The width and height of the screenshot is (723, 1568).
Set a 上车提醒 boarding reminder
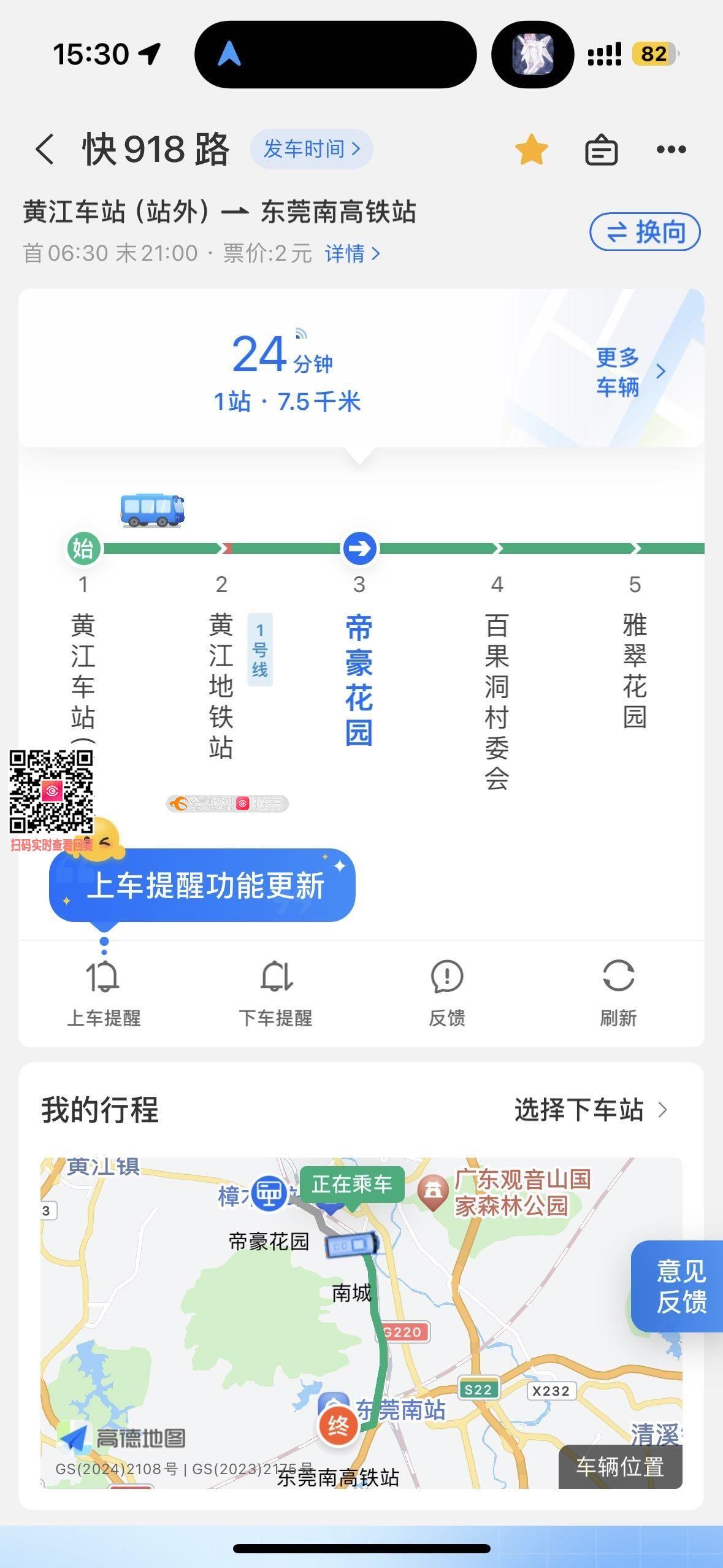point(104,992)
